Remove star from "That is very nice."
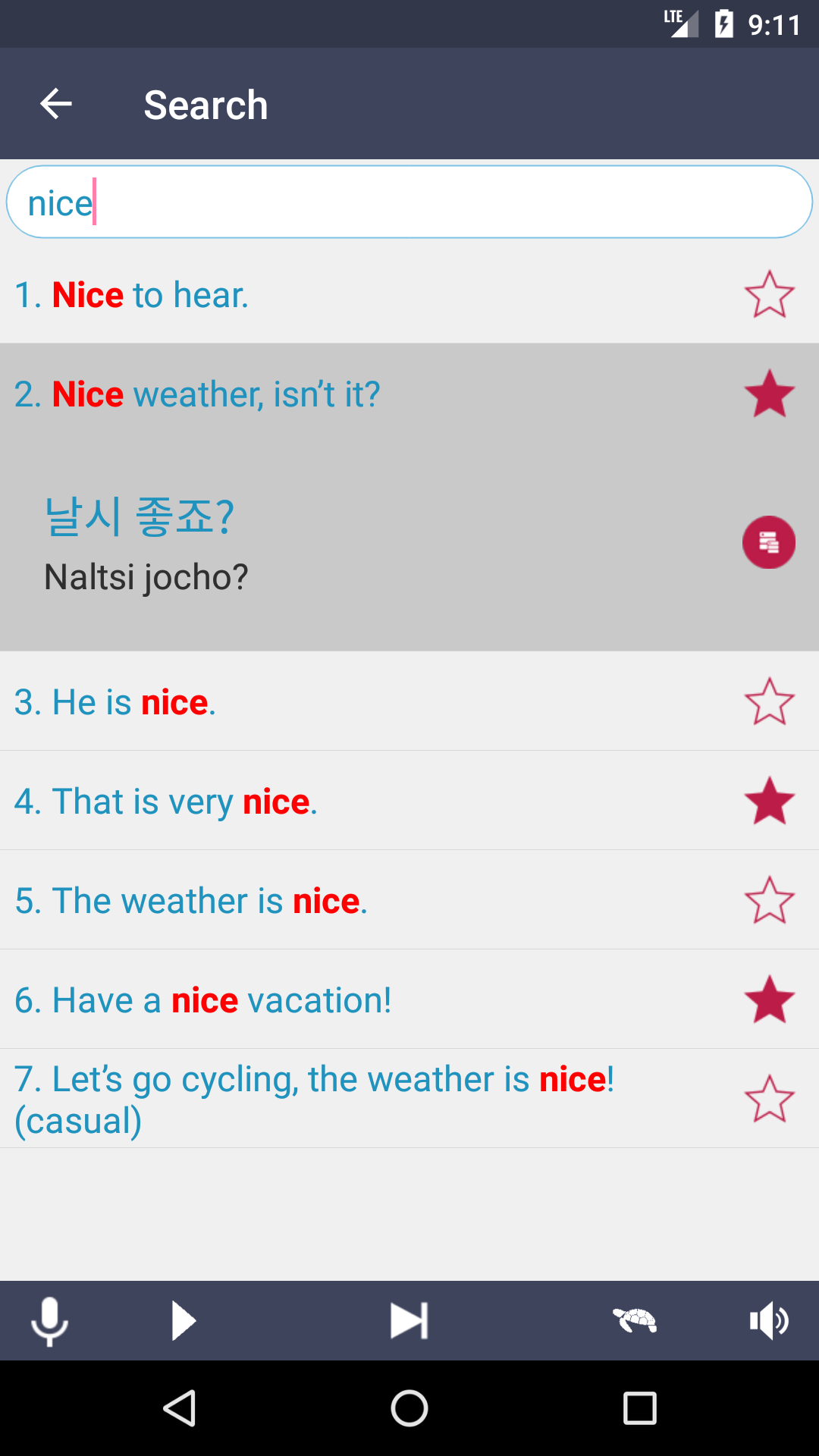Viewport: 819px width, 1456px height. point(769,801)
